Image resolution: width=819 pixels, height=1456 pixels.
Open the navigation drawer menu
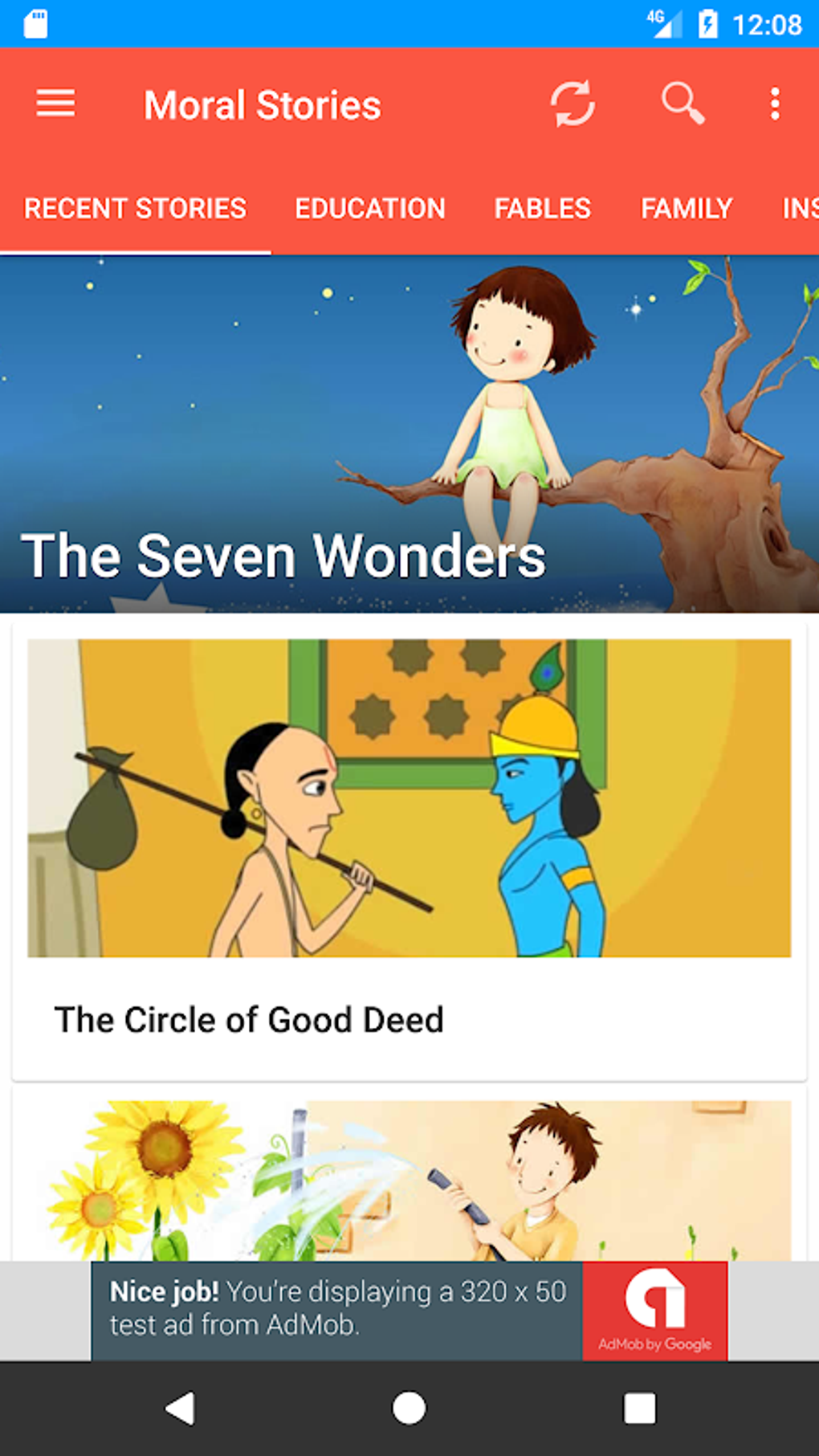(x=55, y=104)
